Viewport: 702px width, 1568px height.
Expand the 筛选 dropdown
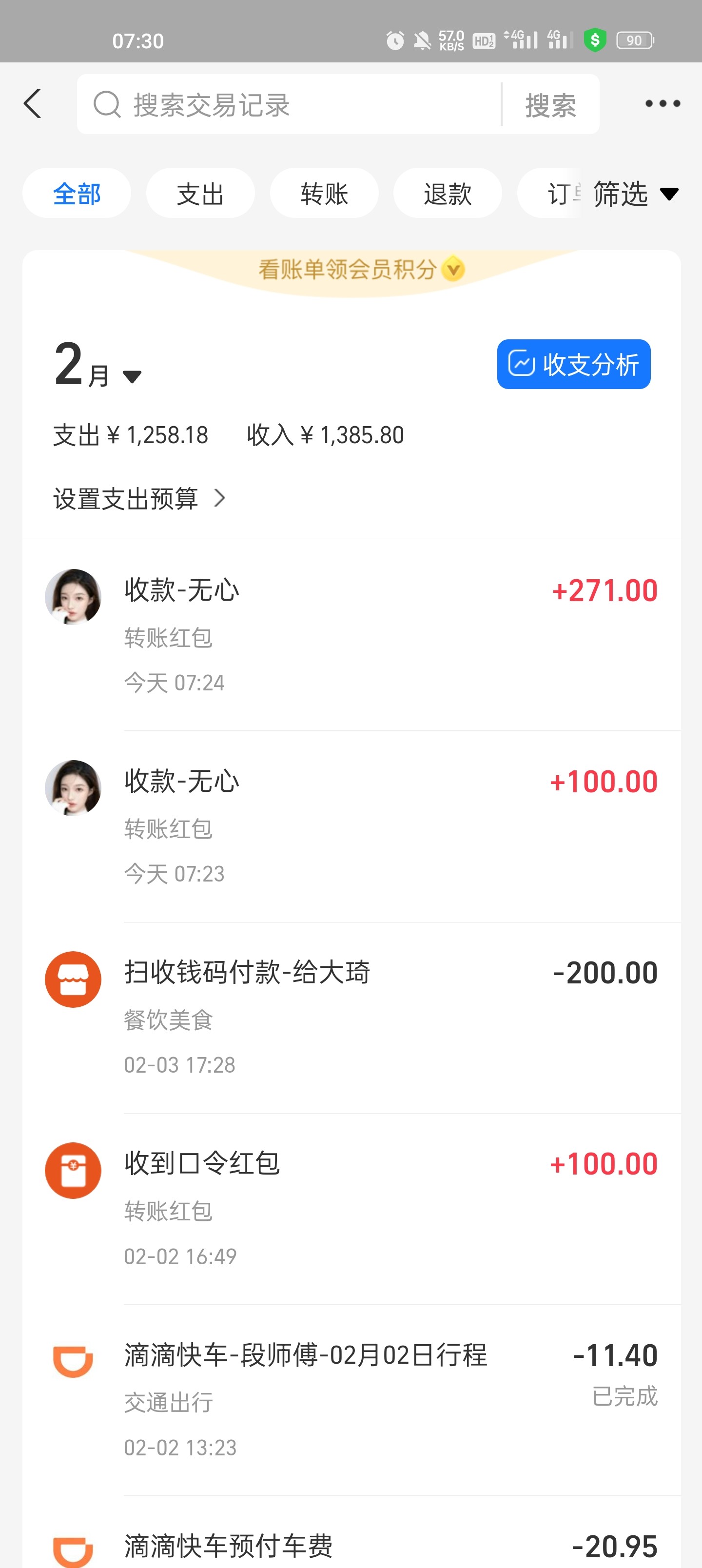(x=634, y=194)
